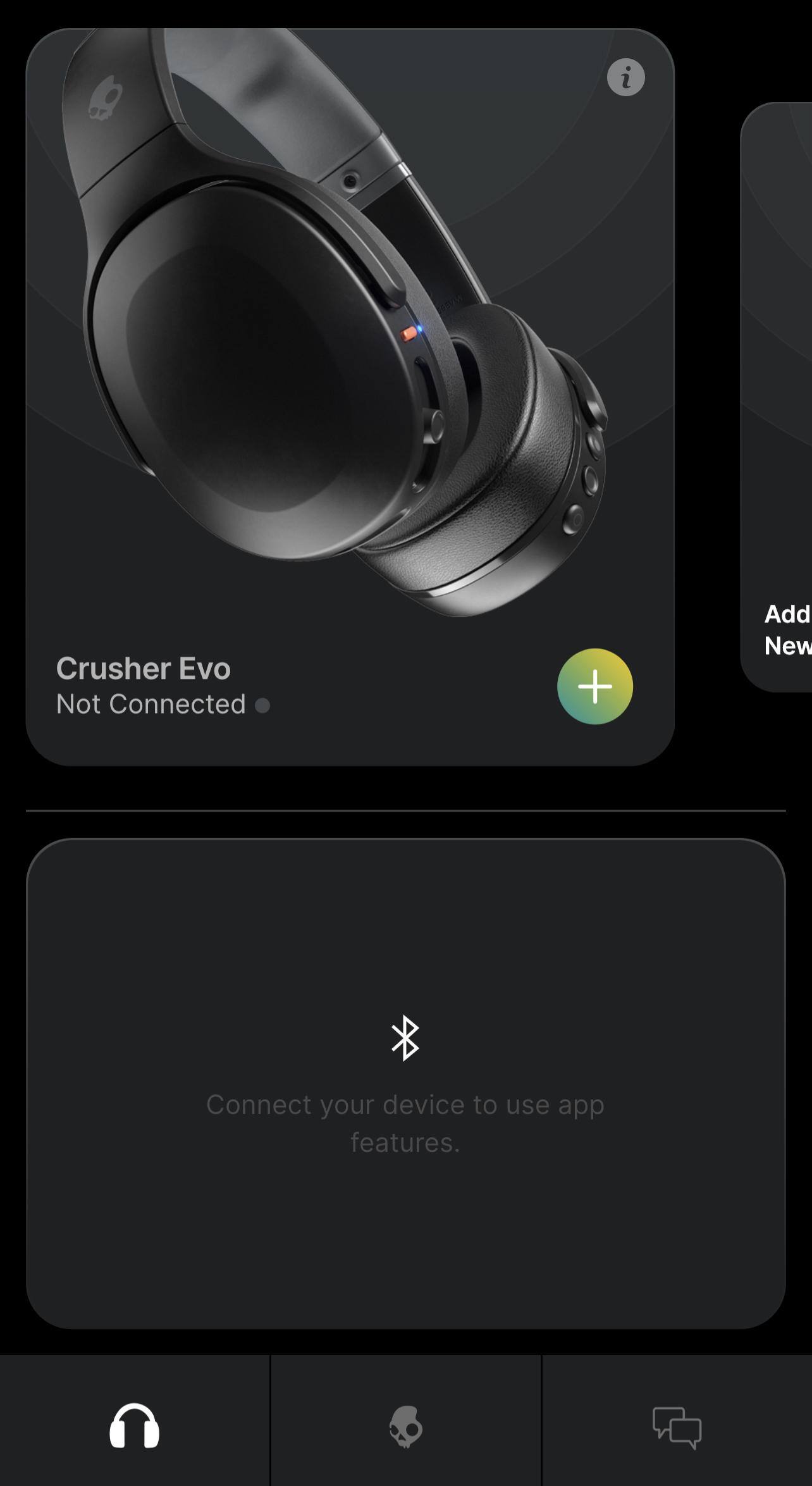Switch to the headphones tab
This screenshot has height=1486, width=812.
click(x=134, y=1426)
